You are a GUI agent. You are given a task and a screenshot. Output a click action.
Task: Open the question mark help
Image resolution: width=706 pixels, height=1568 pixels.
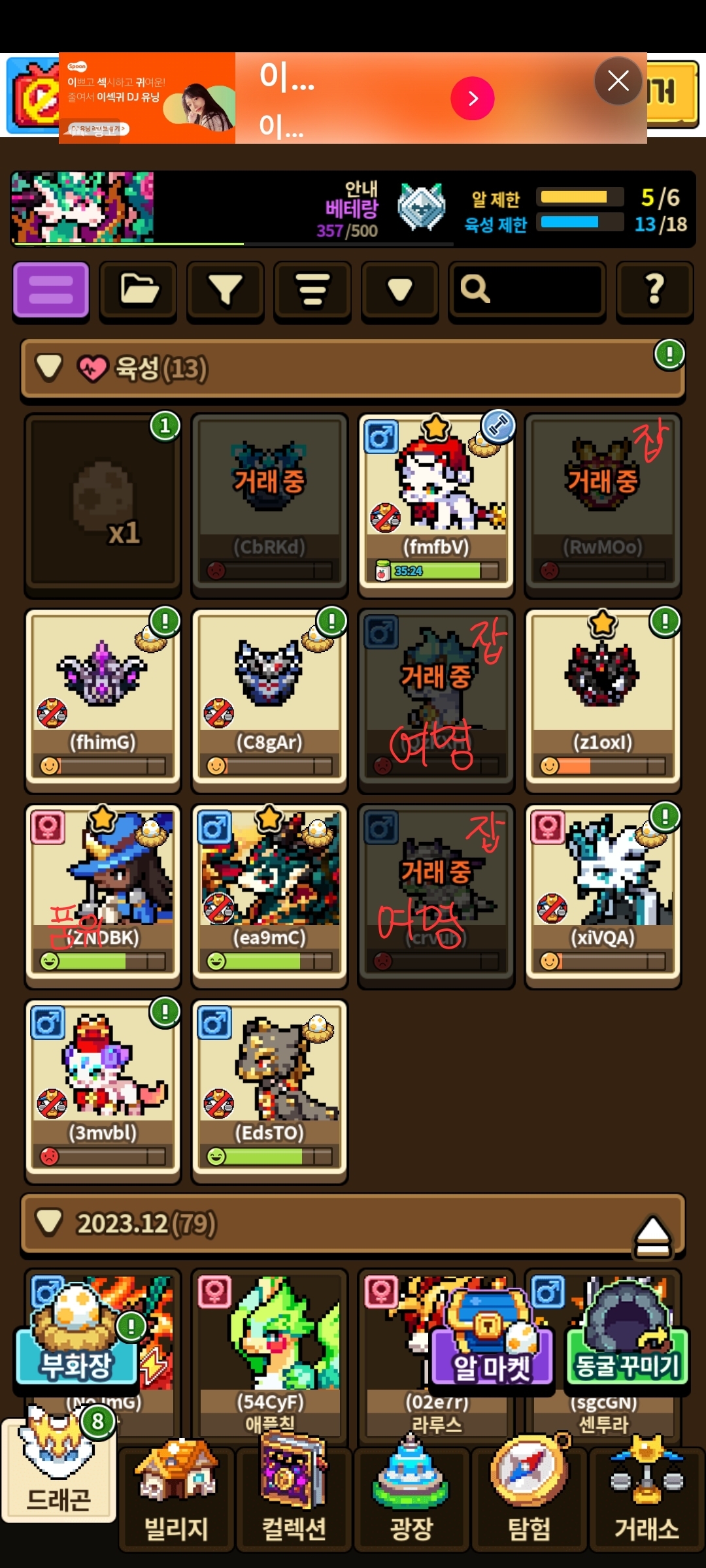(x=654, y=290)
